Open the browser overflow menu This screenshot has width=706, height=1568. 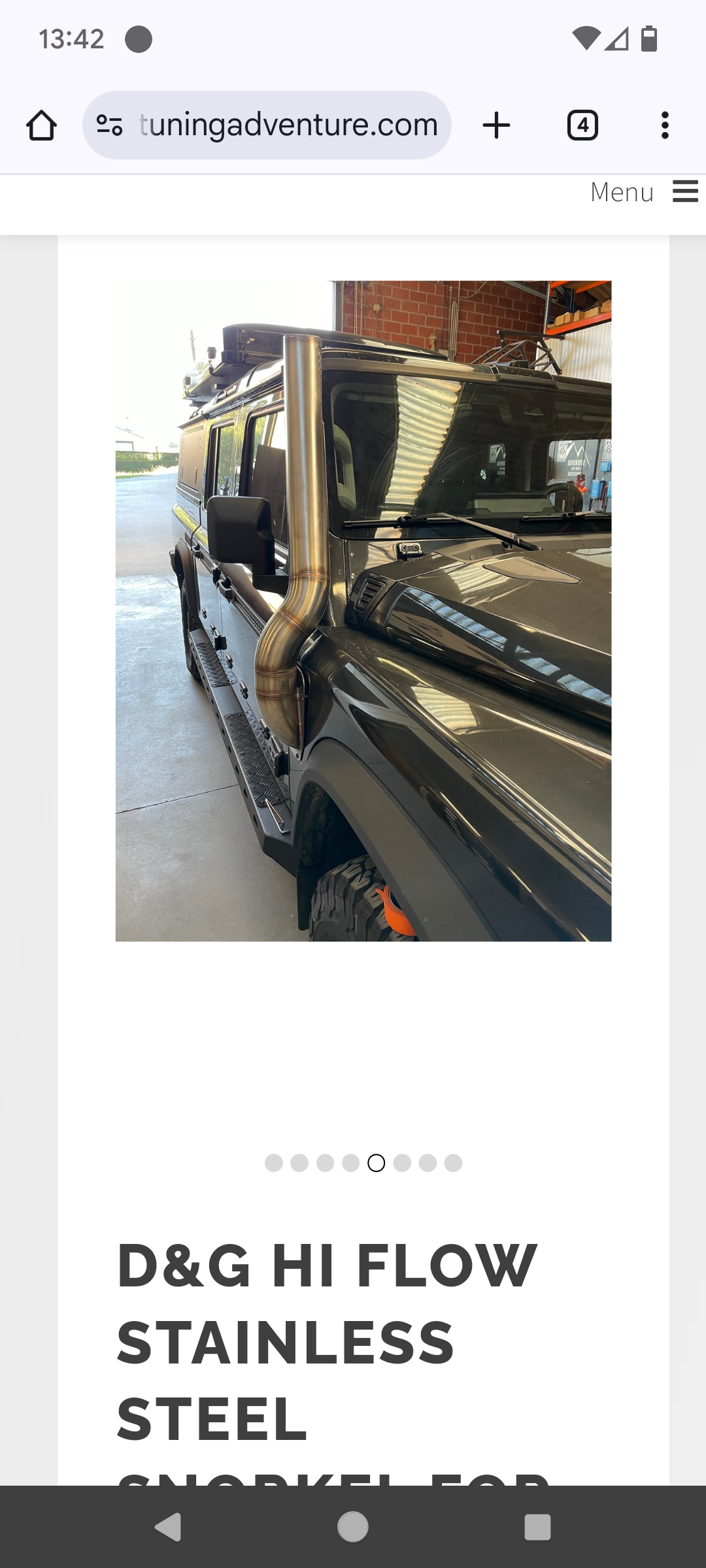665,125
